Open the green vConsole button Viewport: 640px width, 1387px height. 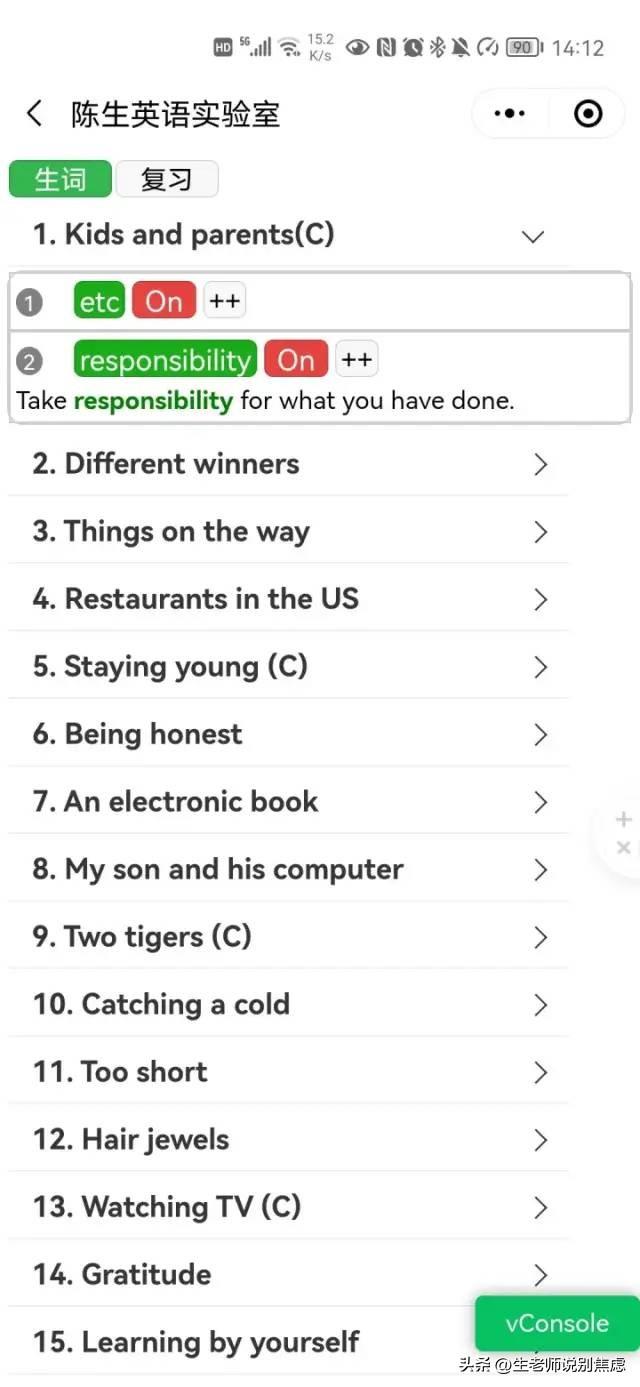point(557,1324)
